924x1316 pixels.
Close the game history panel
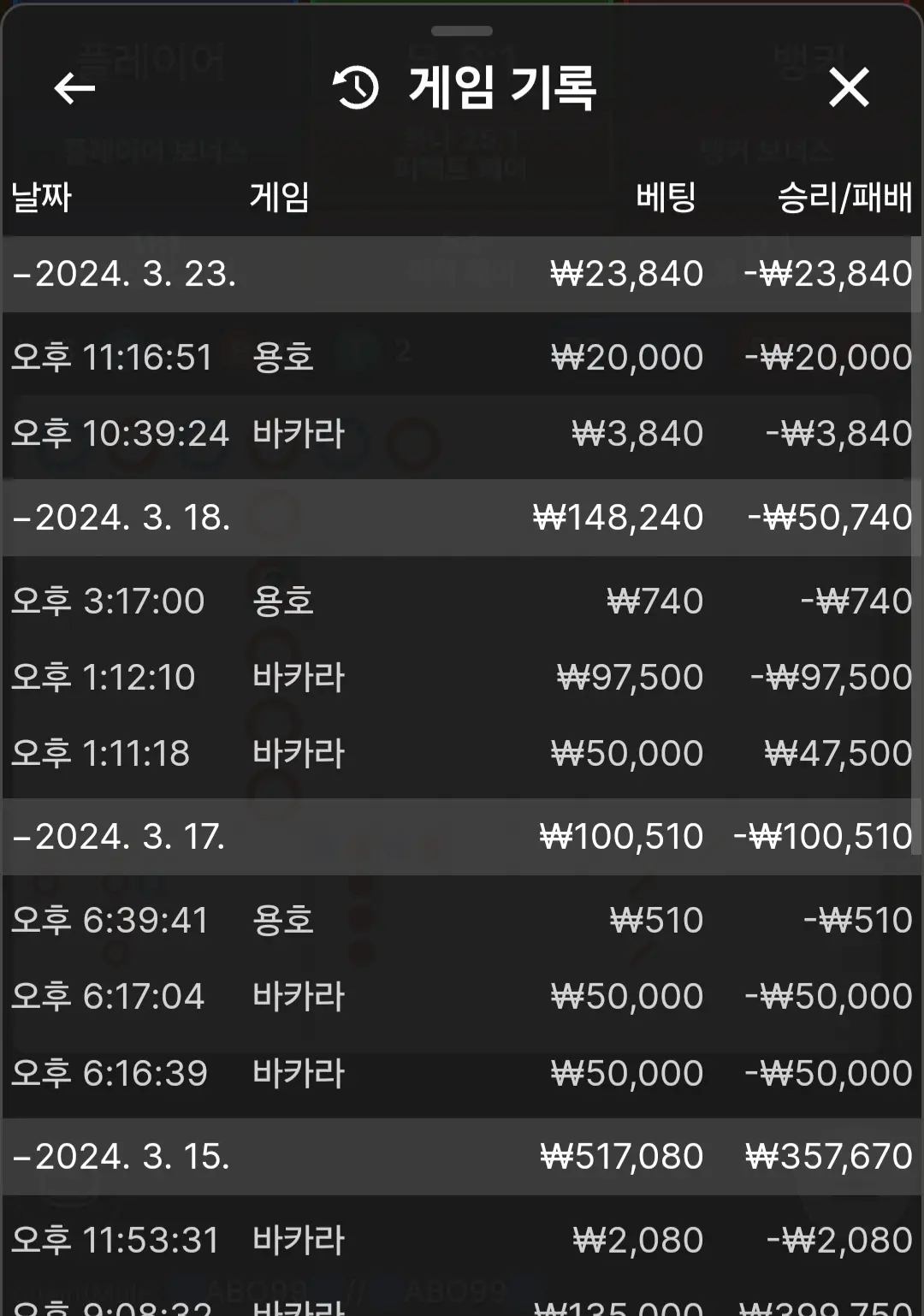pos(849,88)
